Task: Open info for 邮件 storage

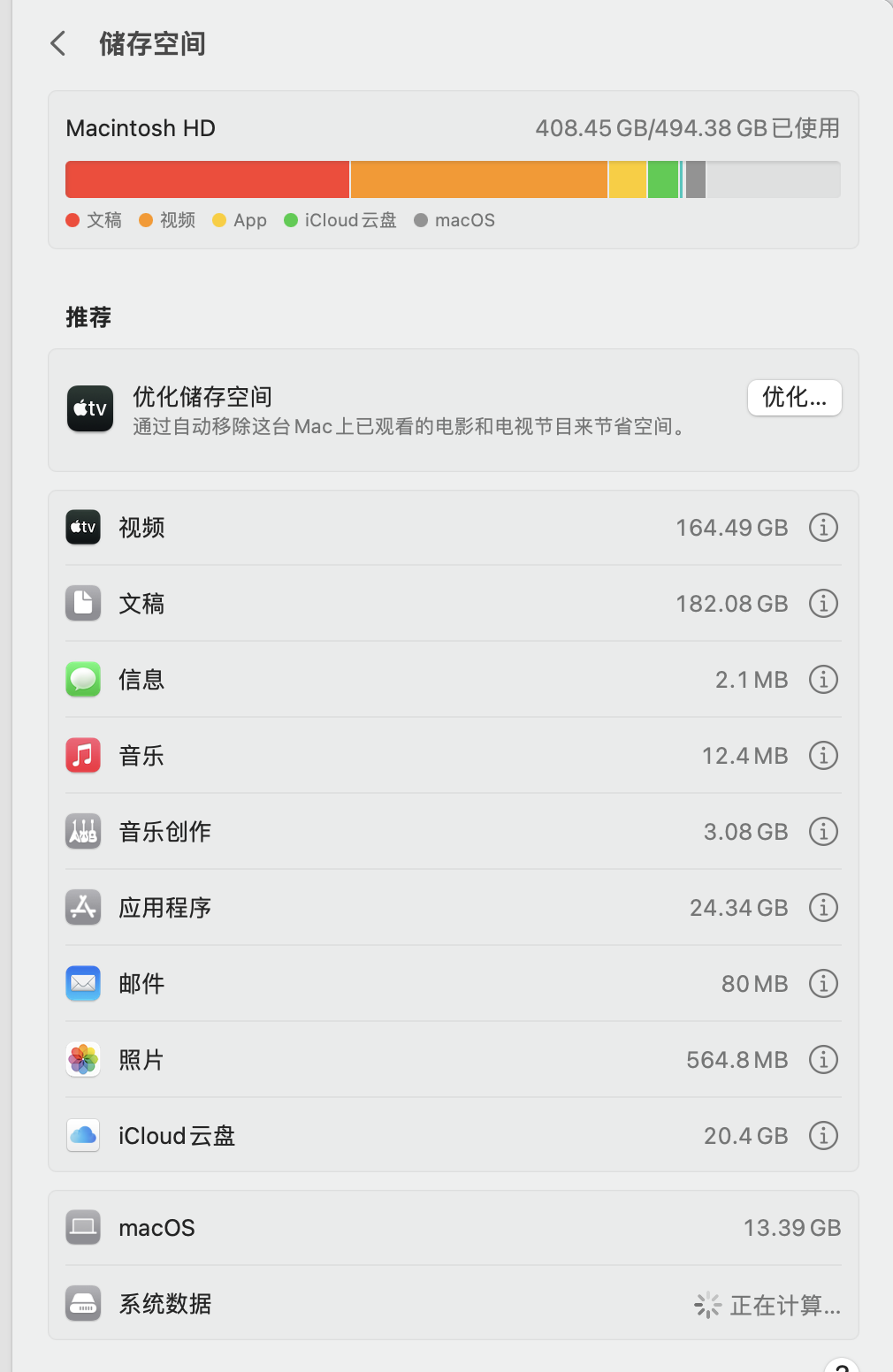Action: (x=823, y=984)
